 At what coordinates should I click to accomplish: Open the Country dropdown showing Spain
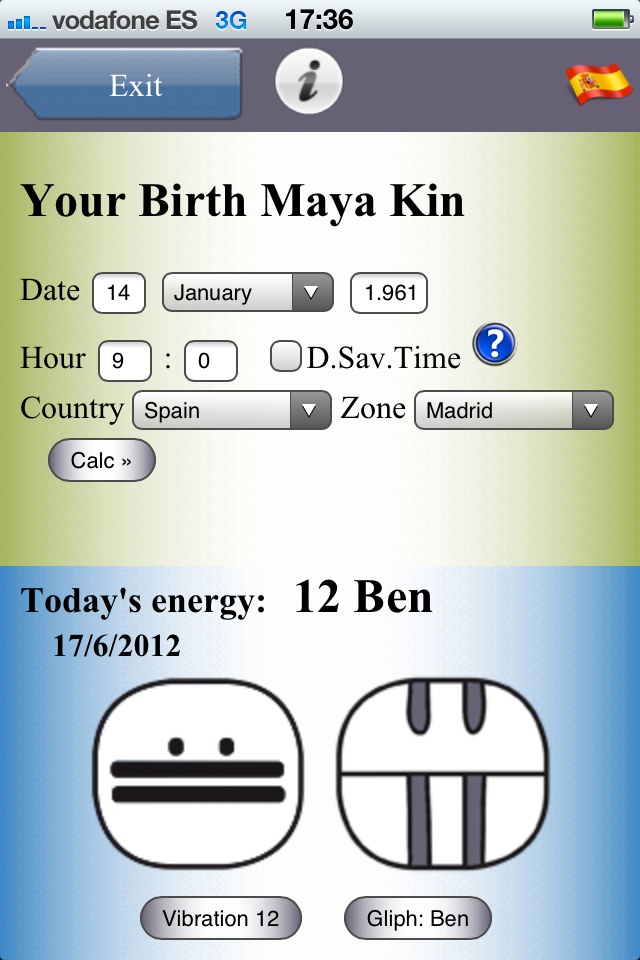[231, 410]
